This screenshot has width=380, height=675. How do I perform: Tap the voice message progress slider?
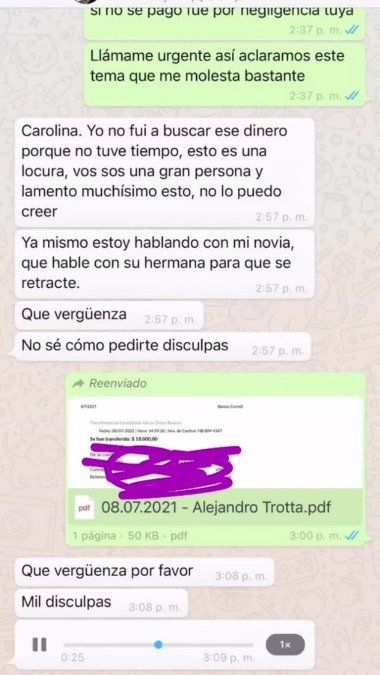click(x=158, y=644)
